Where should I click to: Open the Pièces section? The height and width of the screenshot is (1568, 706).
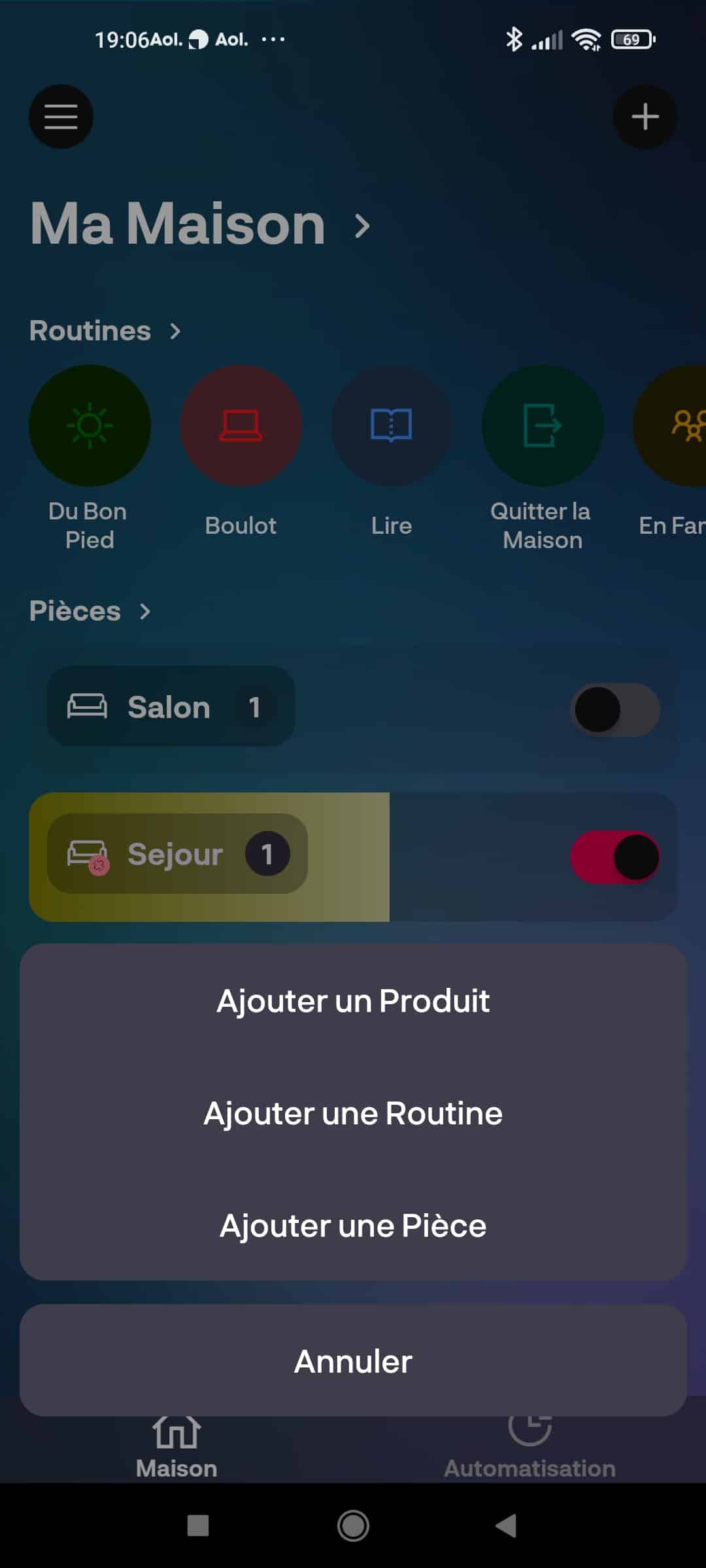click(90, 612)
